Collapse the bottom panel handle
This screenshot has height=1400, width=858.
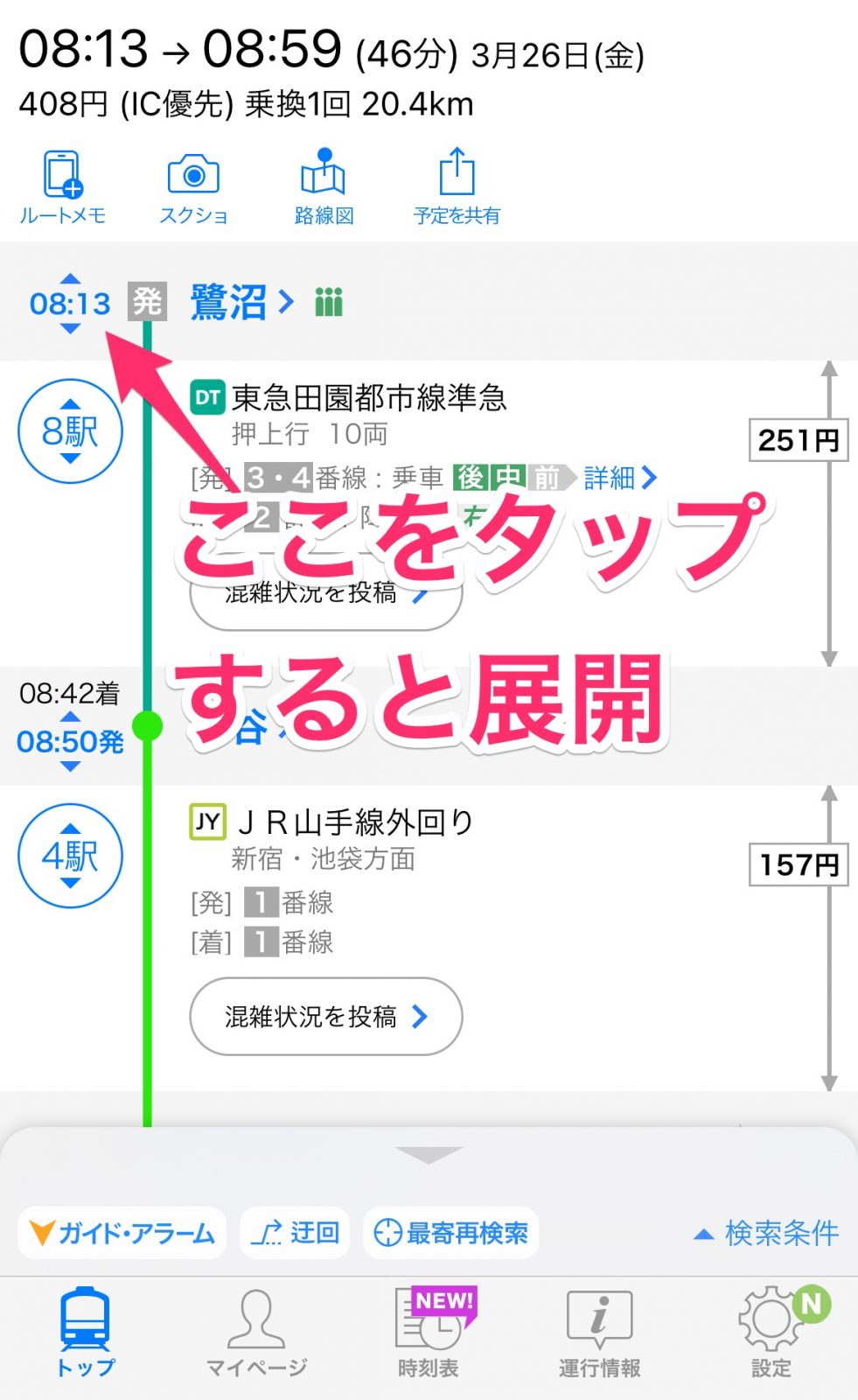(x=429, y=1155)
